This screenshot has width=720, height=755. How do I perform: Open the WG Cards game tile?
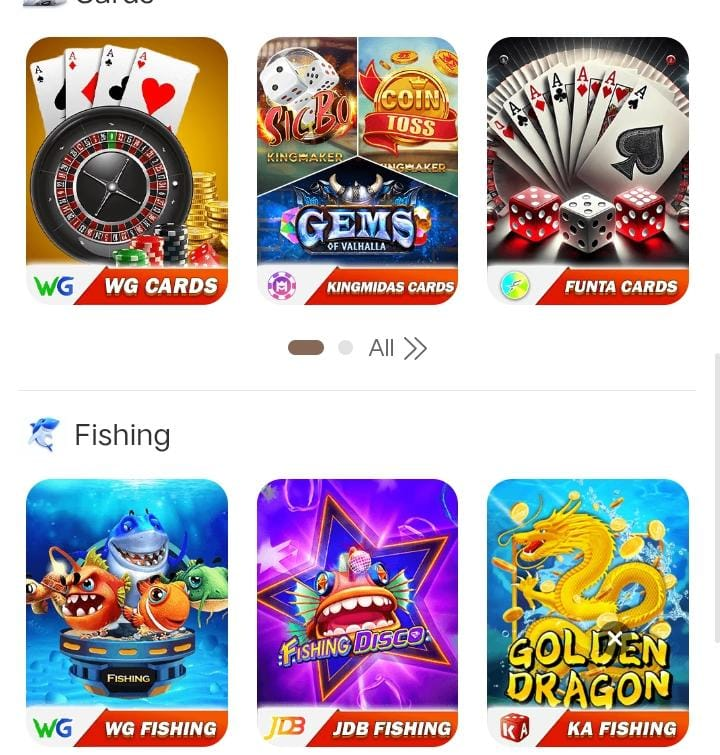127,170
